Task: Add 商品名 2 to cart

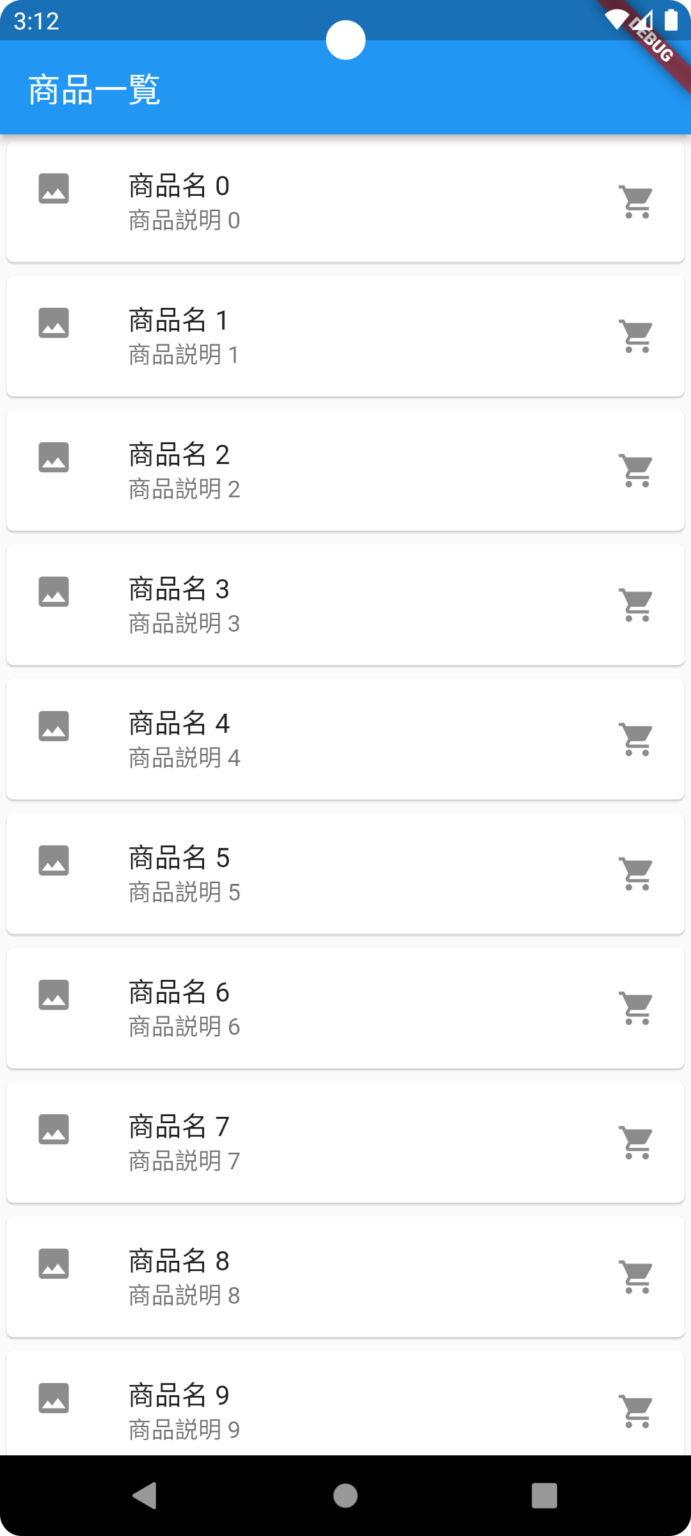Action: click(x=636, y=470)
